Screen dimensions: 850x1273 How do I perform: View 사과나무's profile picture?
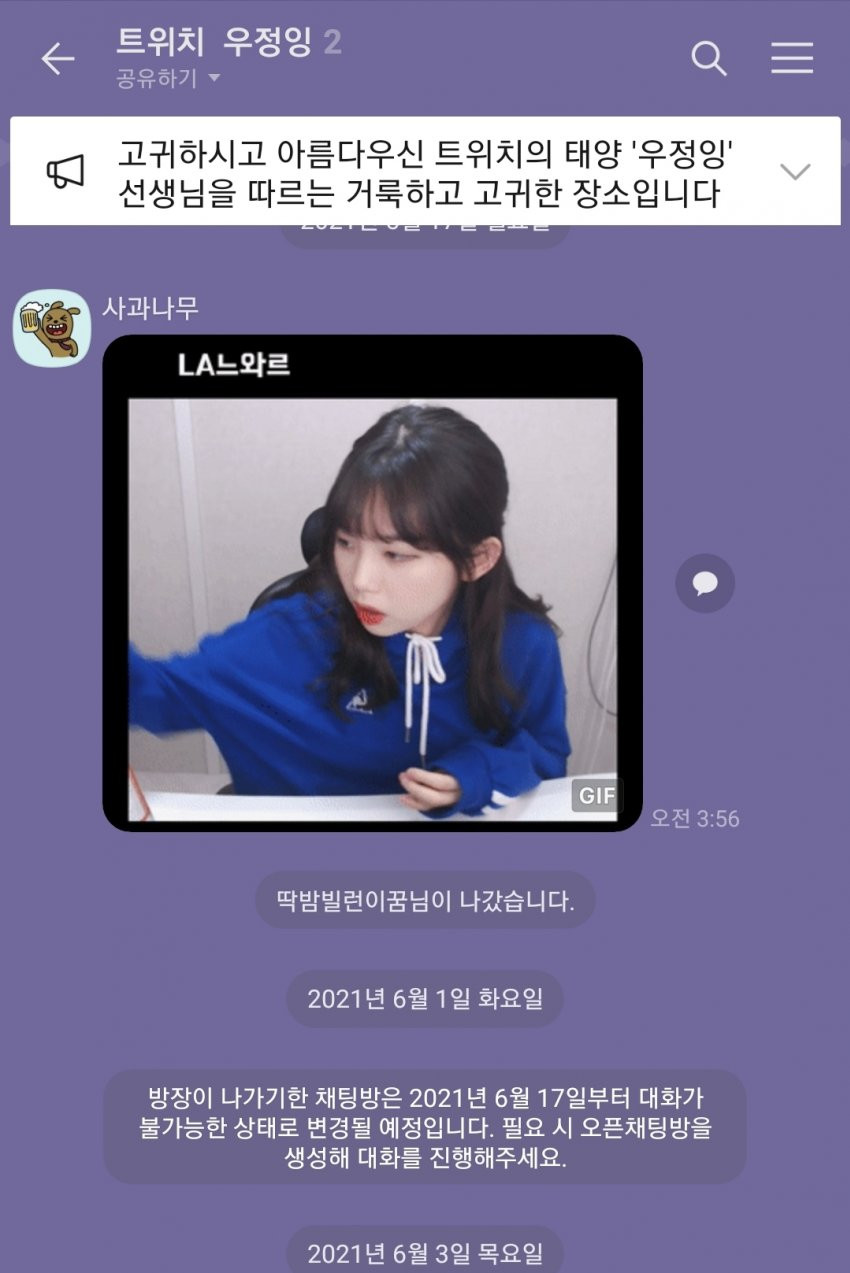[x=52, y=328]
